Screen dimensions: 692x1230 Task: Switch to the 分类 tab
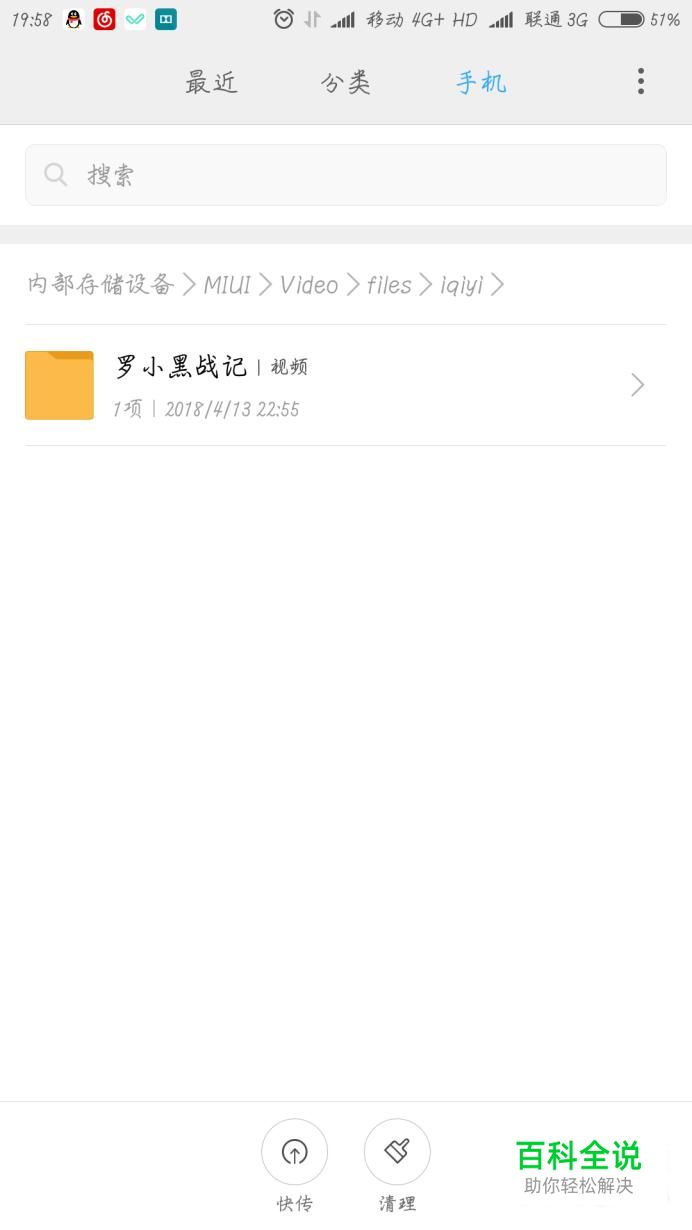[x=346, y=82]
